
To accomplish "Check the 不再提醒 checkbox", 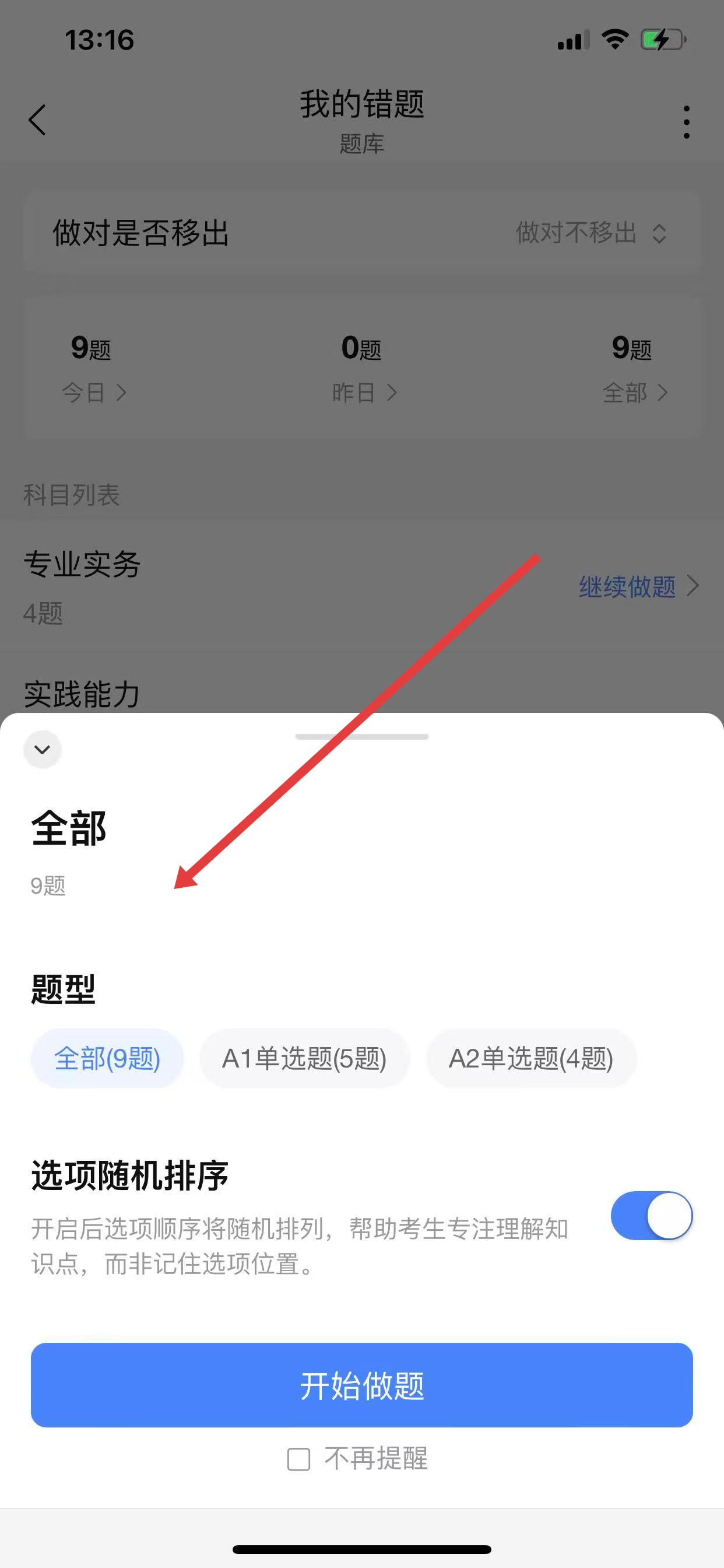I will pos(298,1459).
